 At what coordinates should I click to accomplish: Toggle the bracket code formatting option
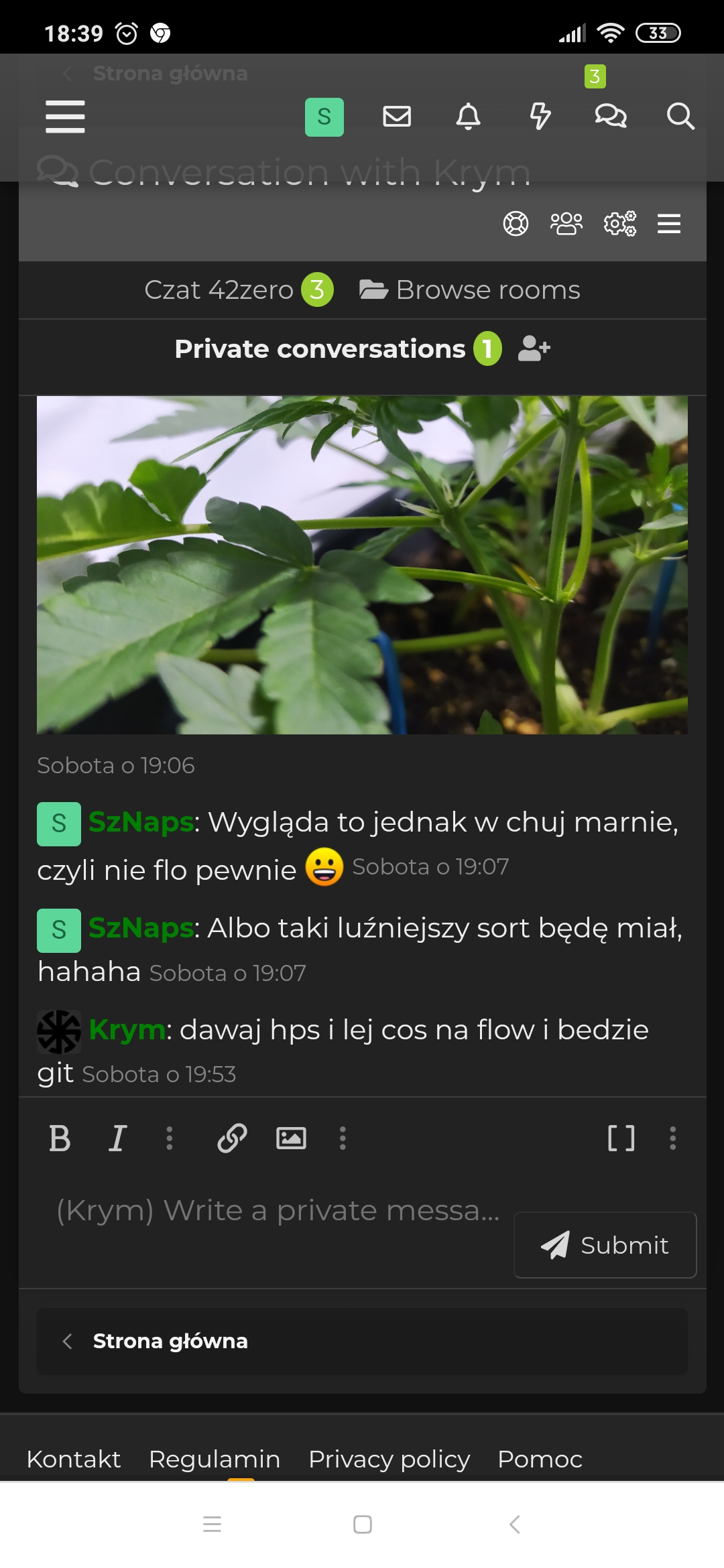tap(620, 1138)
